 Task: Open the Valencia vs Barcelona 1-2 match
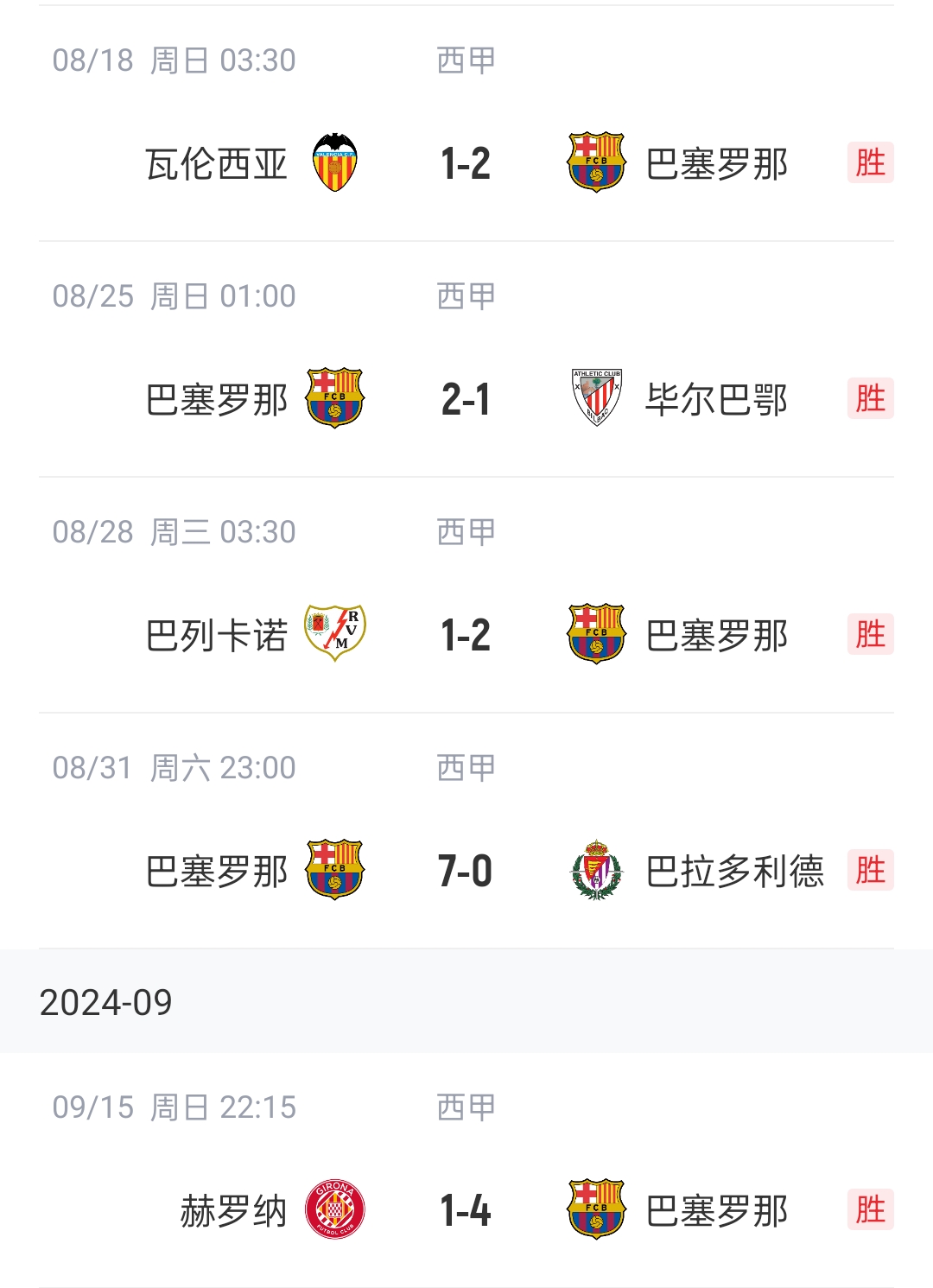click(x=466, y=163)
